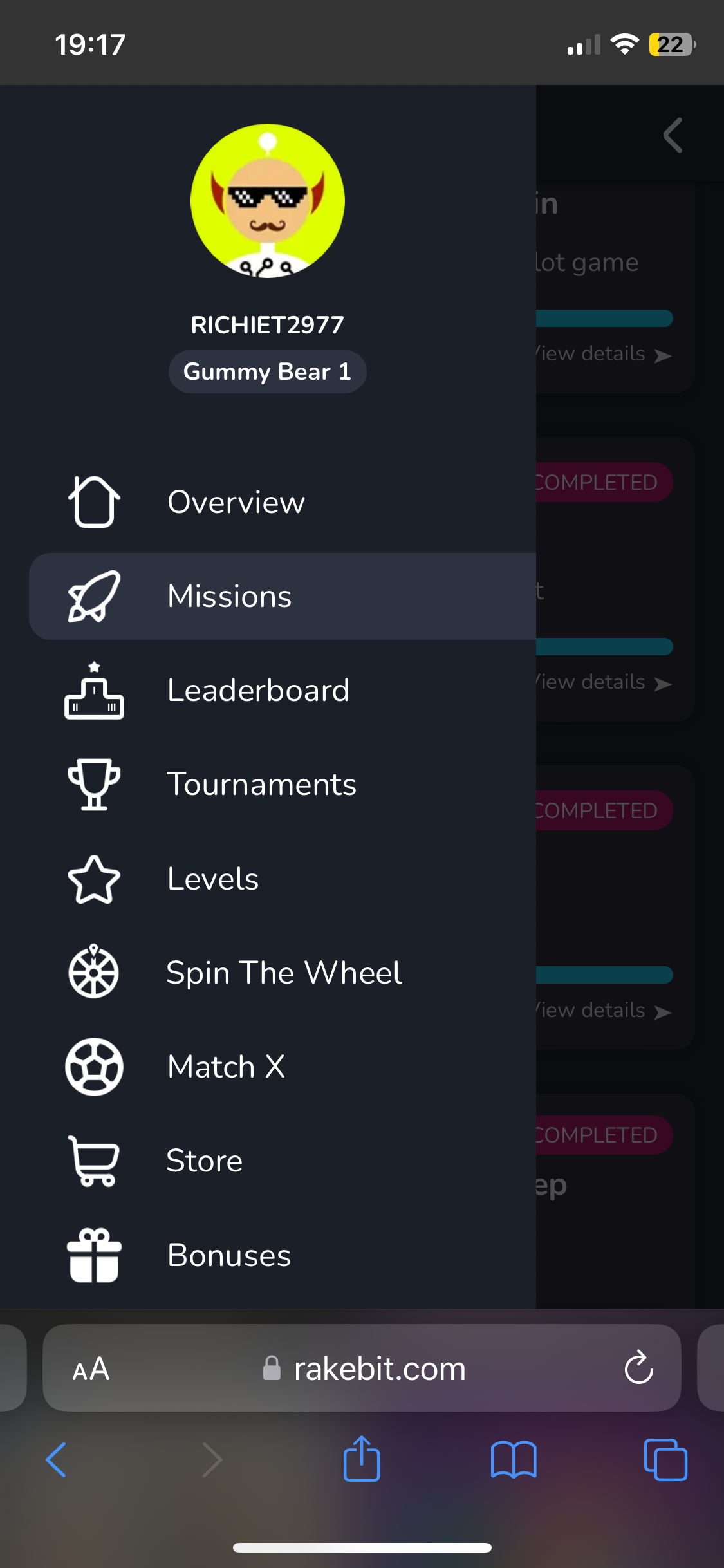Close the drawer with the back chevron

[673, 135]
